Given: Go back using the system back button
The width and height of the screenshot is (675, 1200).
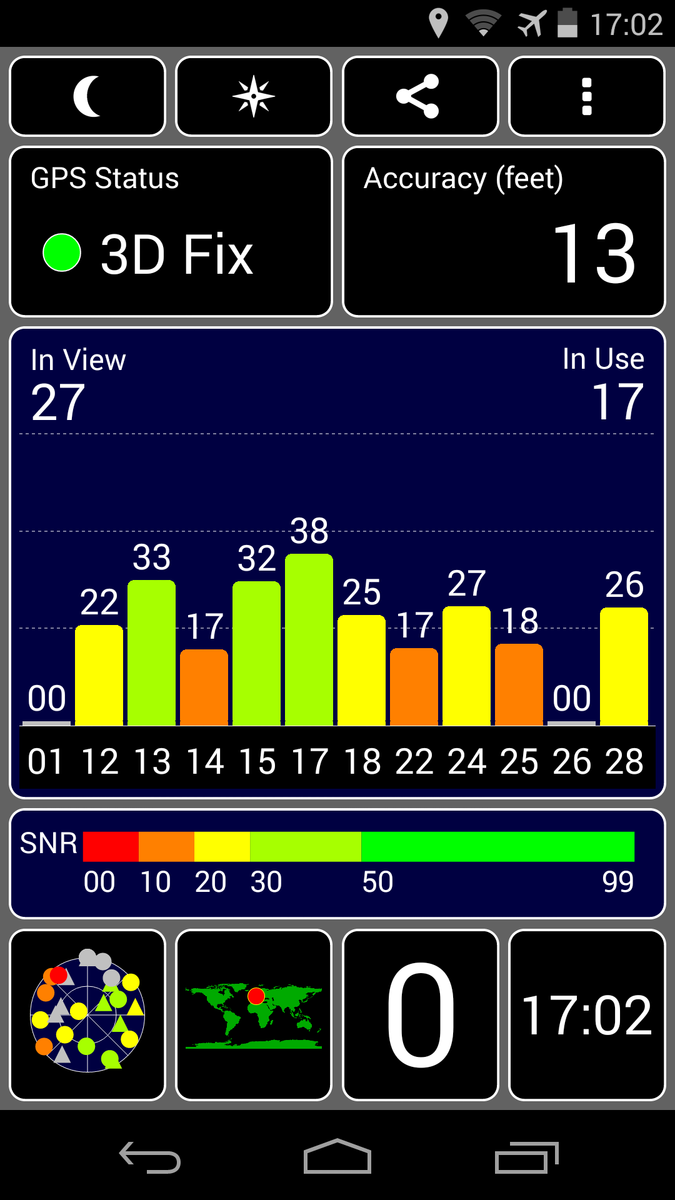Looking at the screenshot, I should click(x=150, y=1157).
